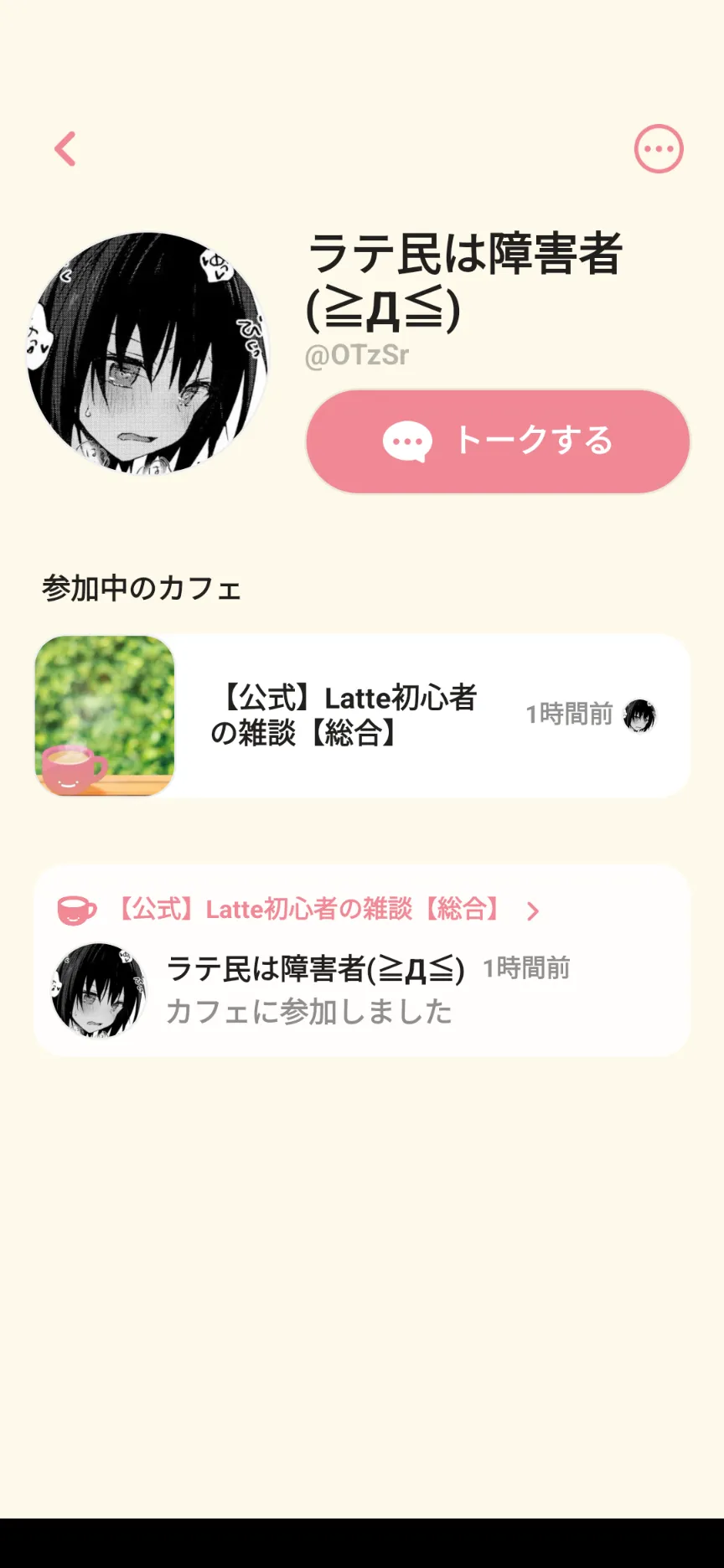
Task: Tap the トークする button
Action: click(x=498, y=441)
